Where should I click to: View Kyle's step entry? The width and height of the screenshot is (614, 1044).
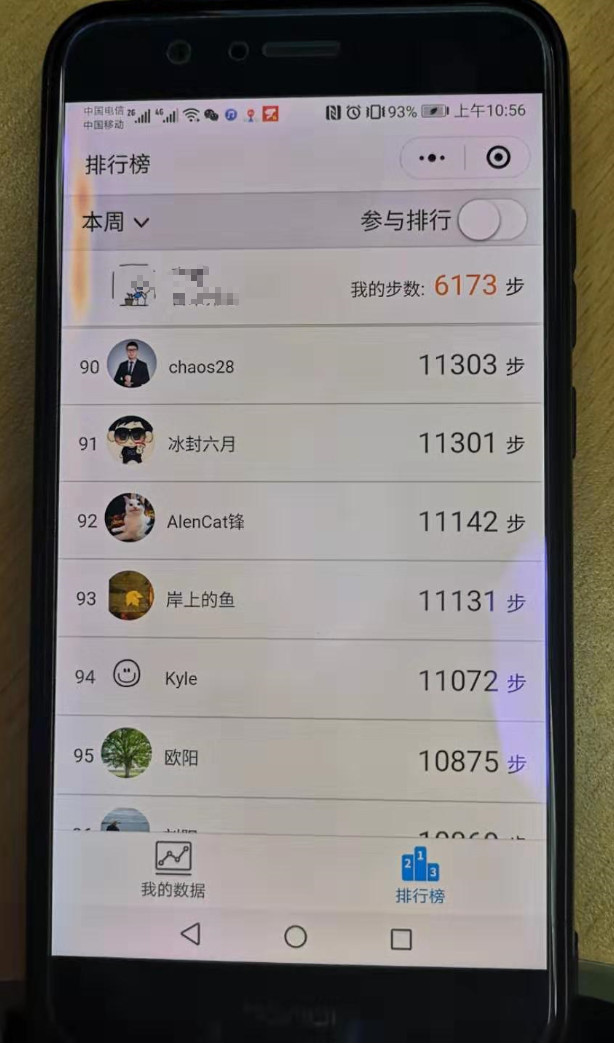coord(300,679)
